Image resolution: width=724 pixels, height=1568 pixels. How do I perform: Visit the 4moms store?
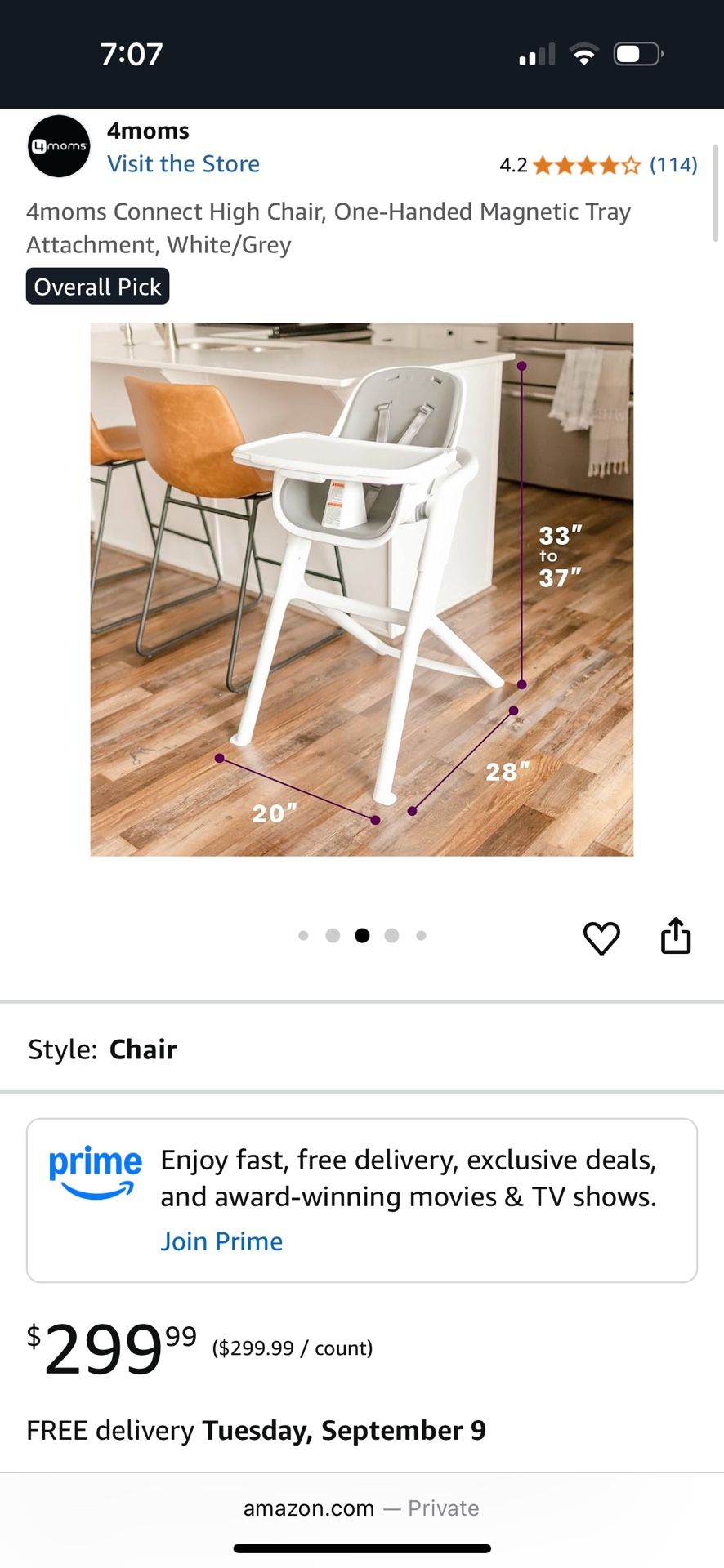(x=183, y=164)
